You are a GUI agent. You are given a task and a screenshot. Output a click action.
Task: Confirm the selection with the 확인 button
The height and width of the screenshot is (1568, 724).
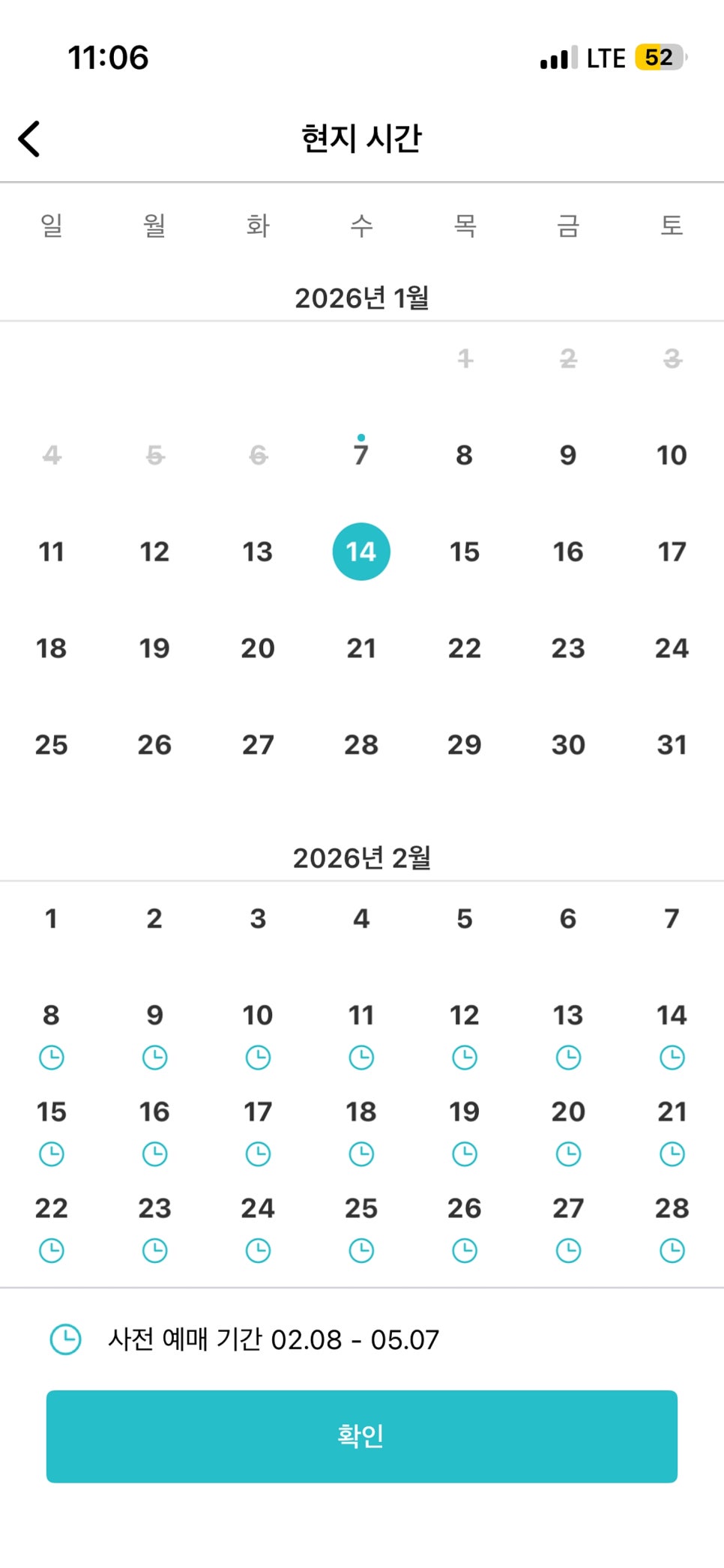(x=361, y=1435)
